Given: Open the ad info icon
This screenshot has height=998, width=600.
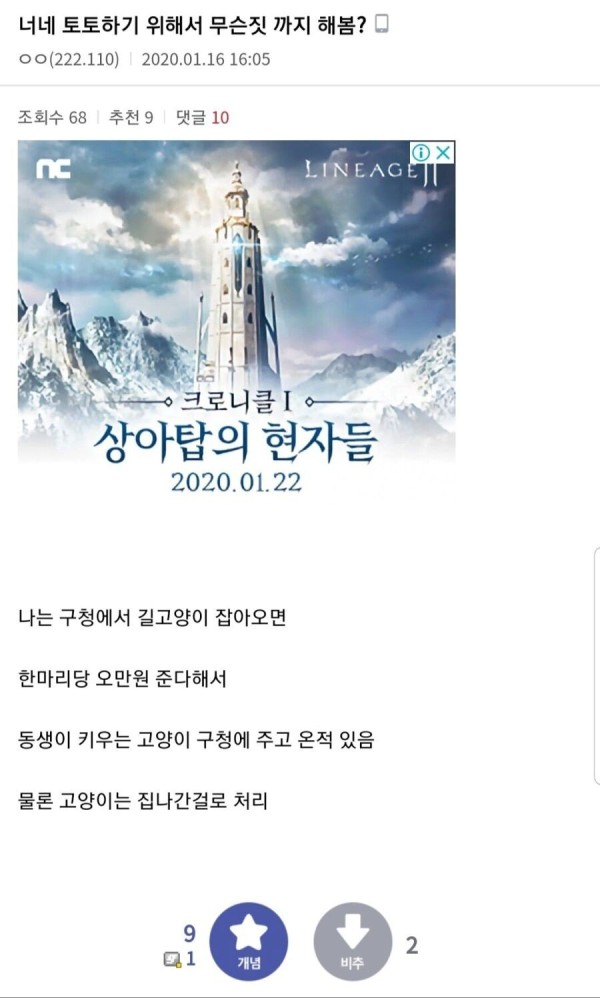Looking at the screenshot, I should [x=422, y=152].
